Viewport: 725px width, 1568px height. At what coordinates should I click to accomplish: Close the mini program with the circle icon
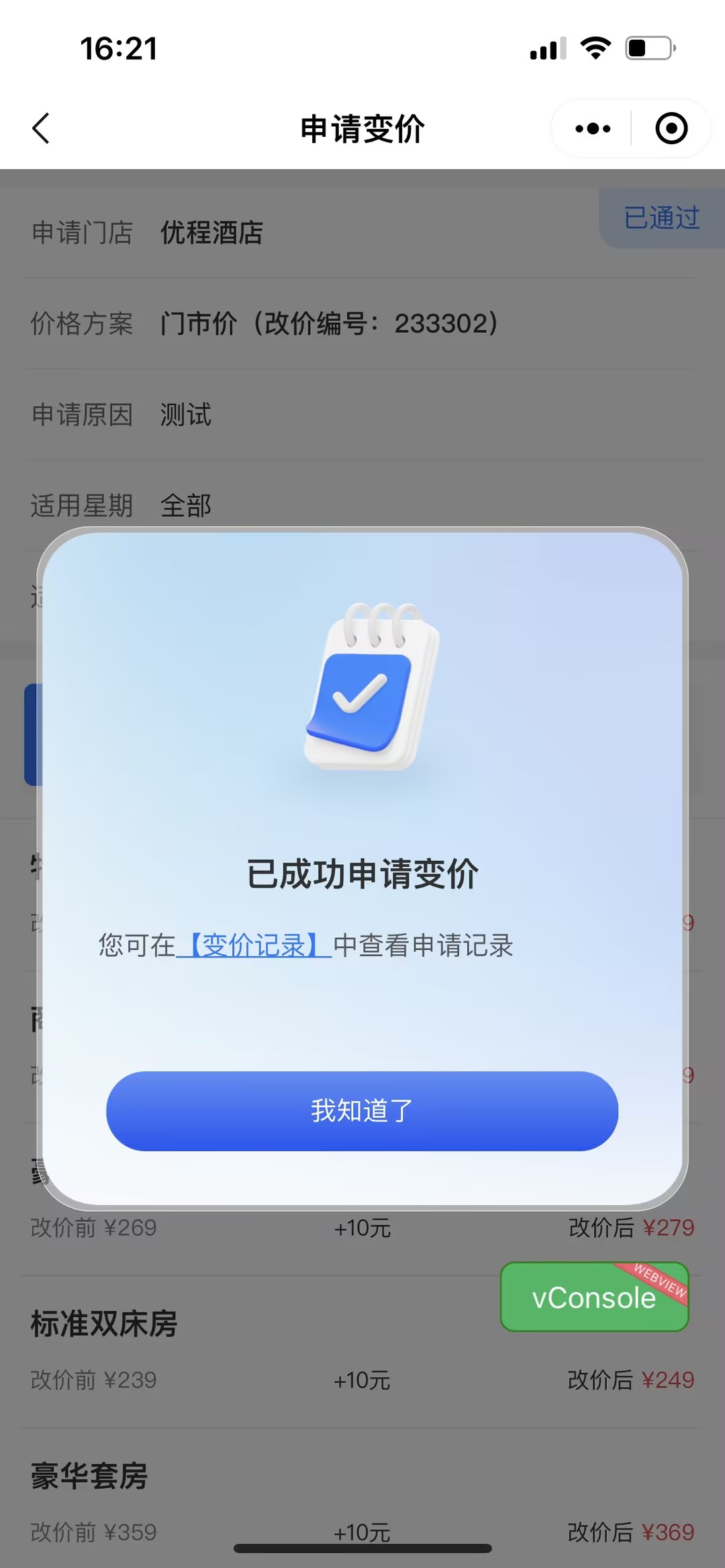pyautogui.click(x=671, y=128)
